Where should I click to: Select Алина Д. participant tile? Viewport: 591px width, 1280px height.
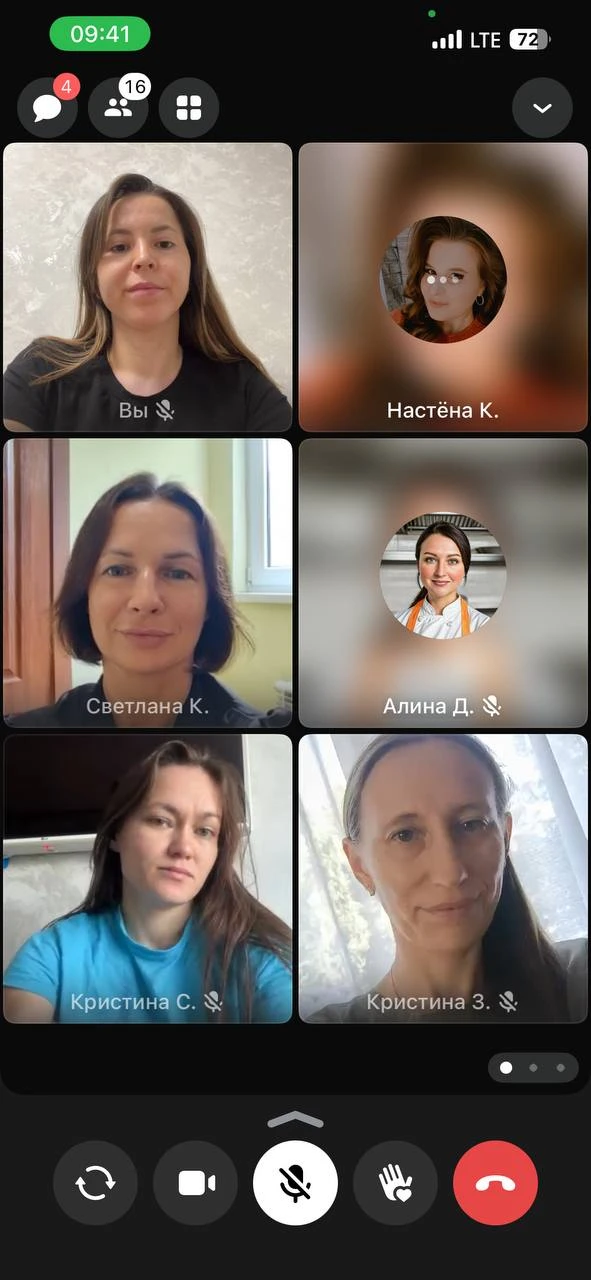[x=443, y=583]
